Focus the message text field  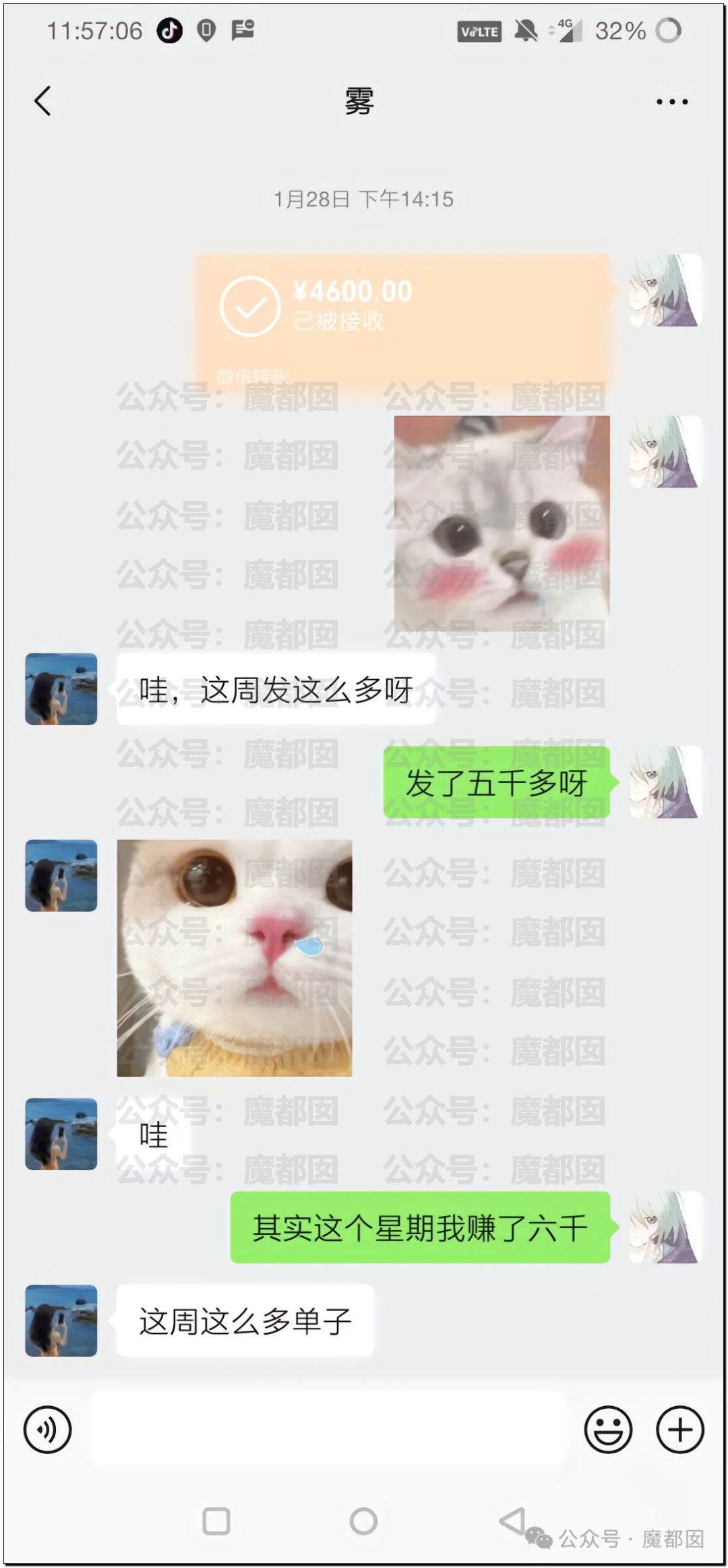pos(327,1429)
